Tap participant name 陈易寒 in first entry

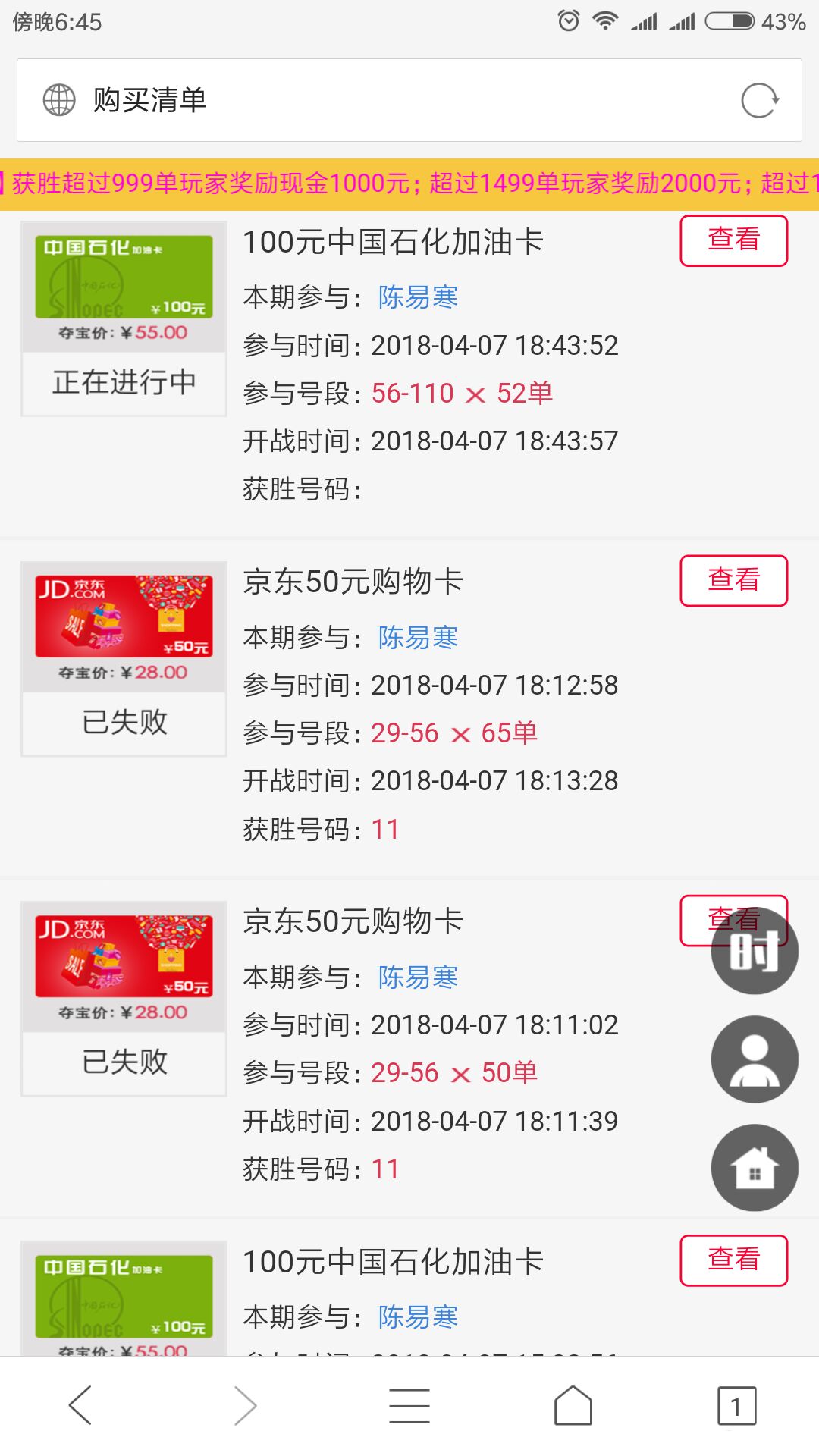pos(418,297)
